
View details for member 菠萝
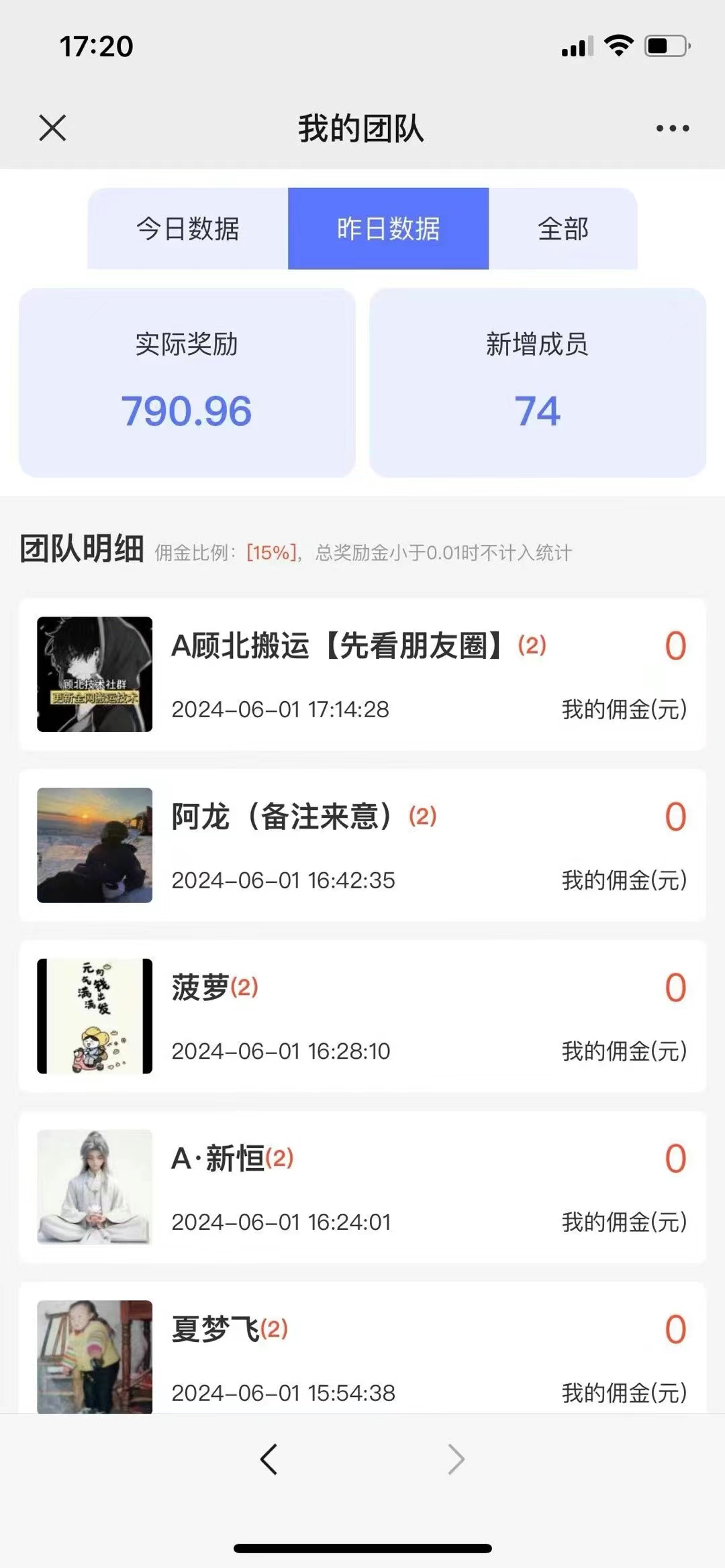click(x=362, y=1016)
